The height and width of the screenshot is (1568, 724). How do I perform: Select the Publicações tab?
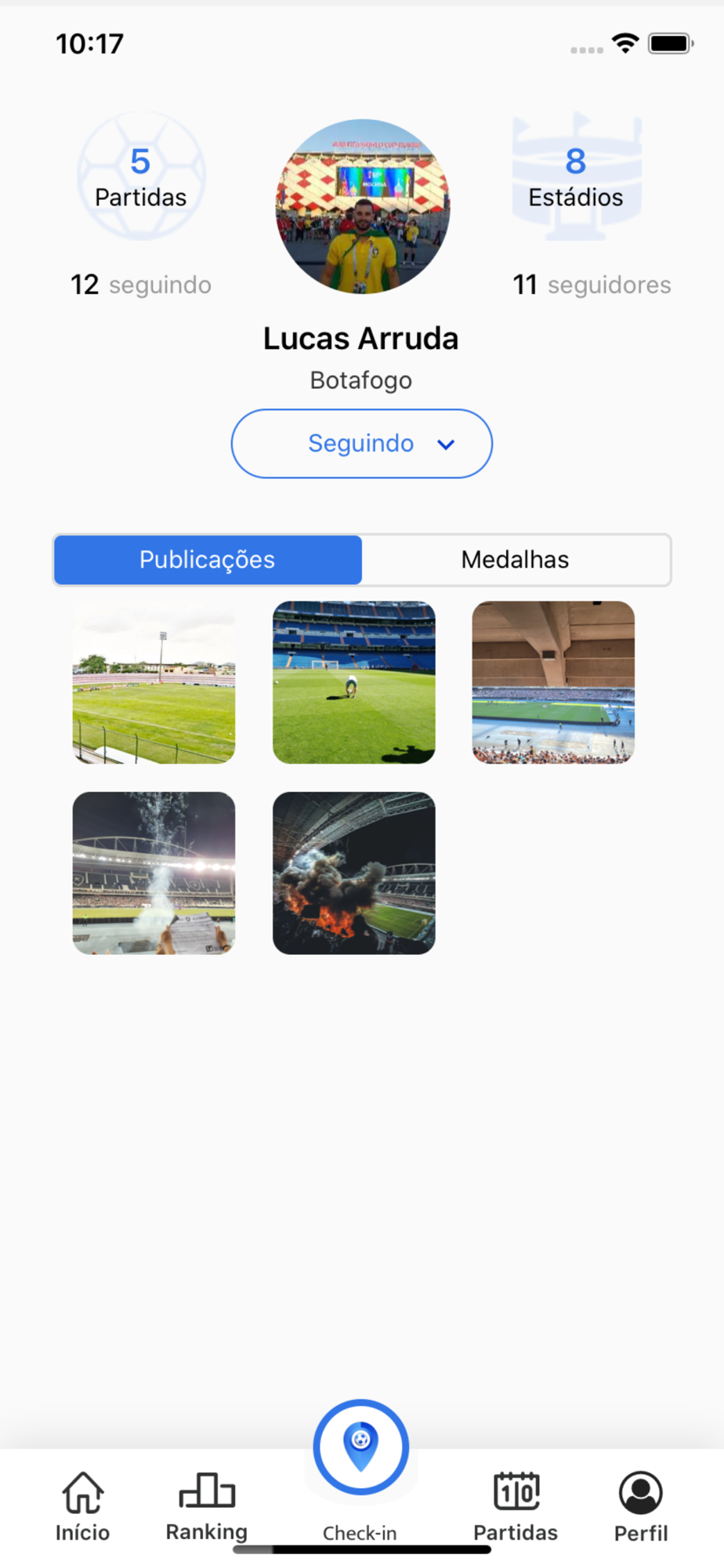pyautogui.click(x=208, y=560)
